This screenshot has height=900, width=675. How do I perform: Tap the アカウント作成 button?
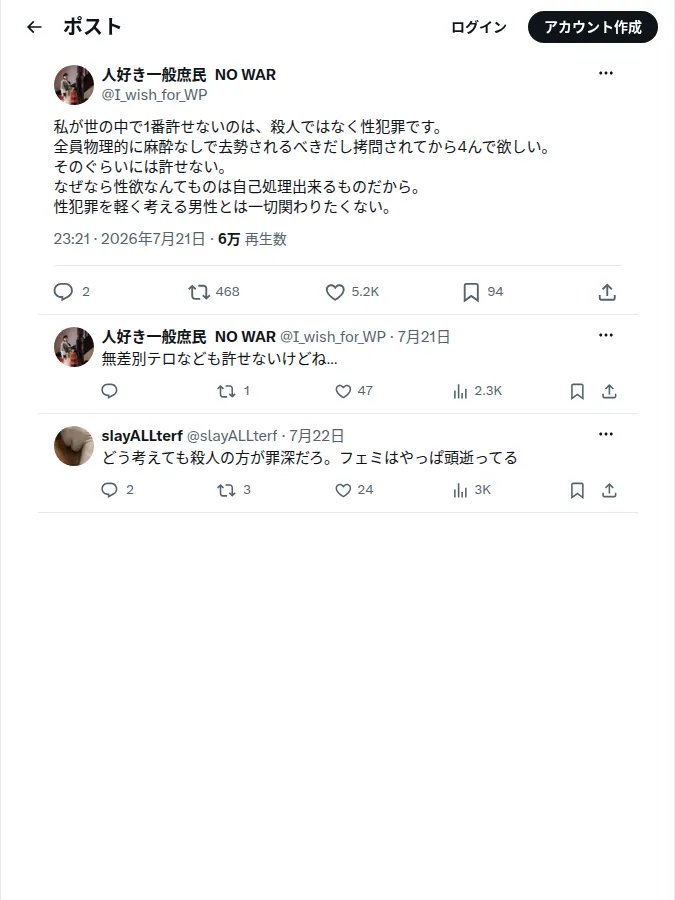(x=592, y=27)
